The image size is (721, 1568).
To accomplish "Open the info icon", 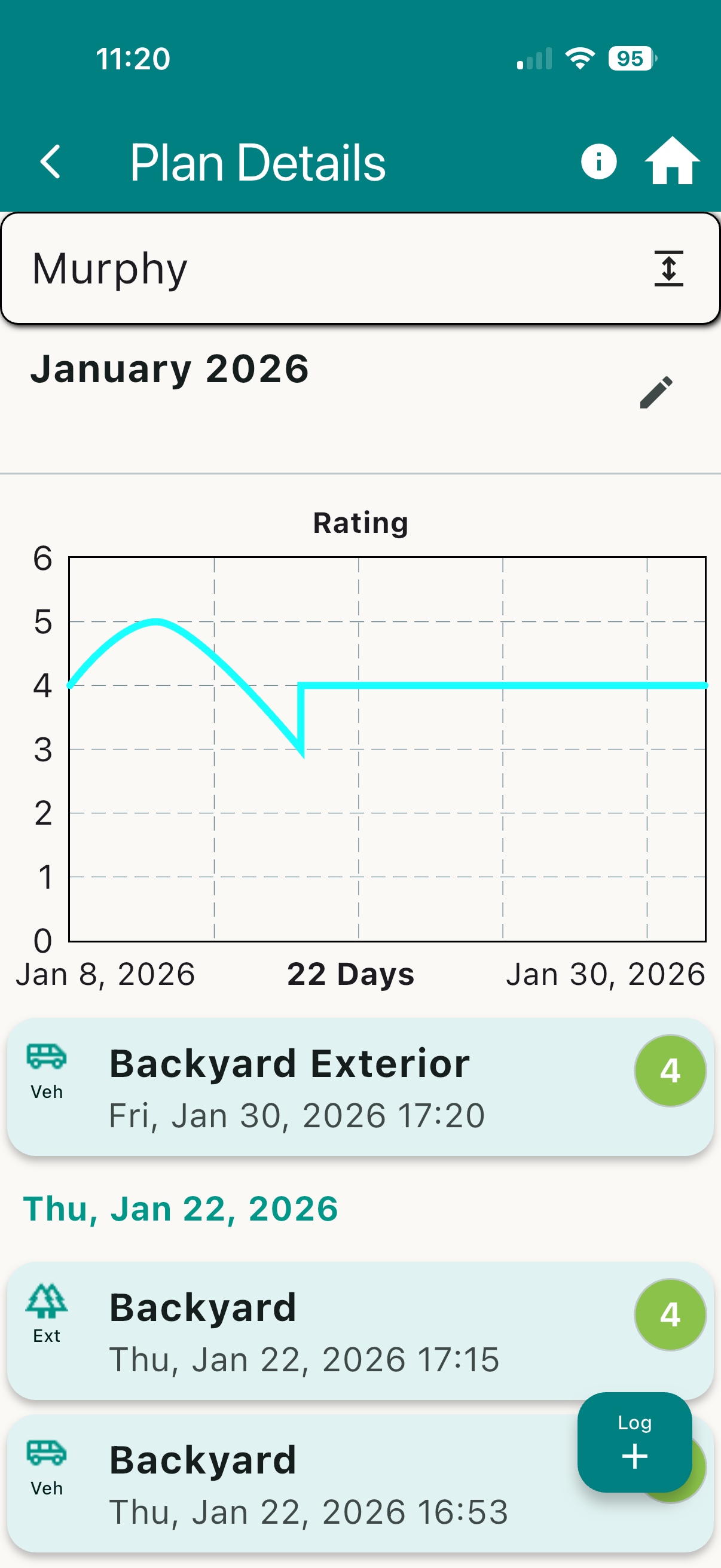I will coord(598,162).
